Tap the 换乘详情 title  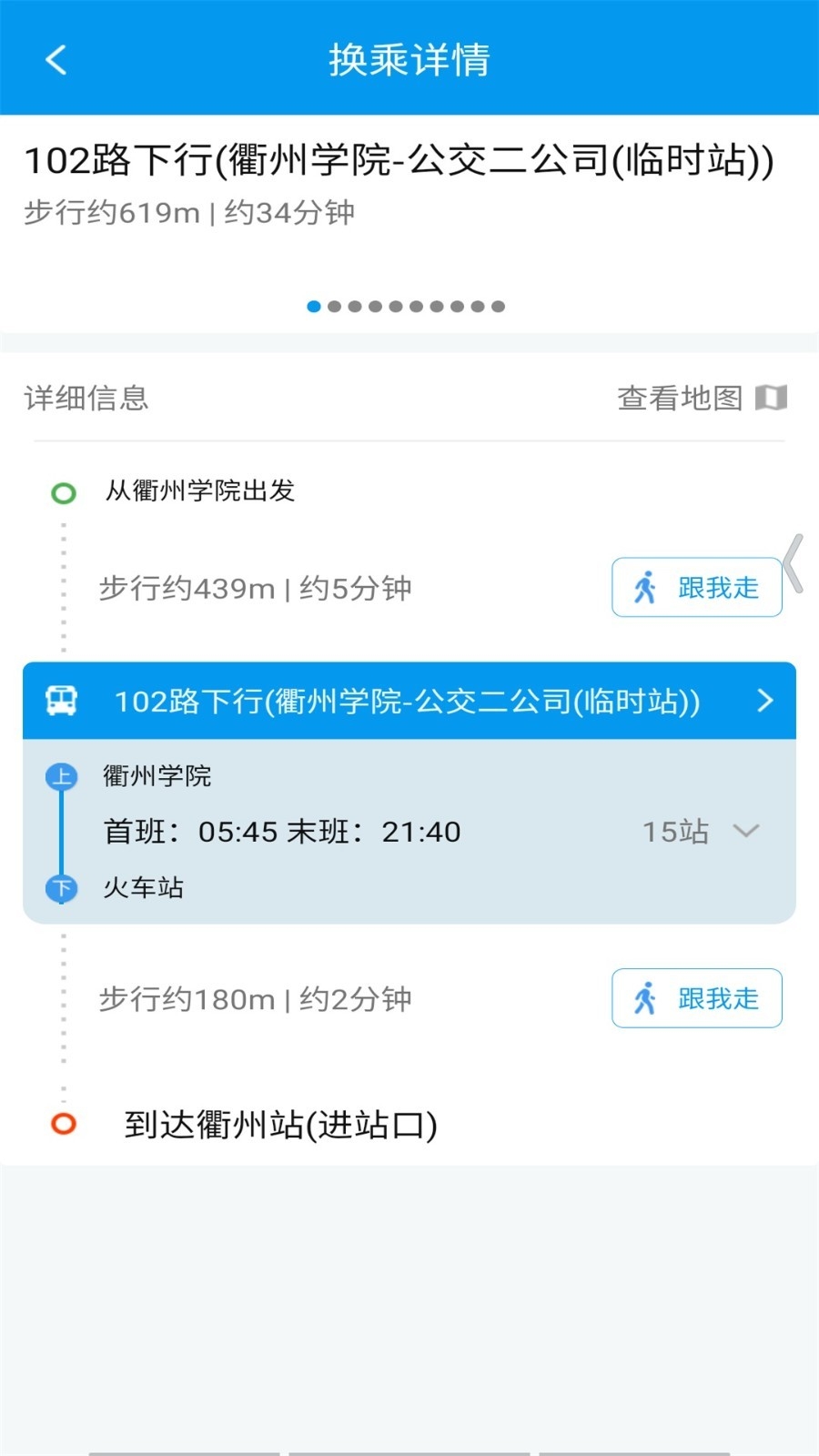coord(409,60)
